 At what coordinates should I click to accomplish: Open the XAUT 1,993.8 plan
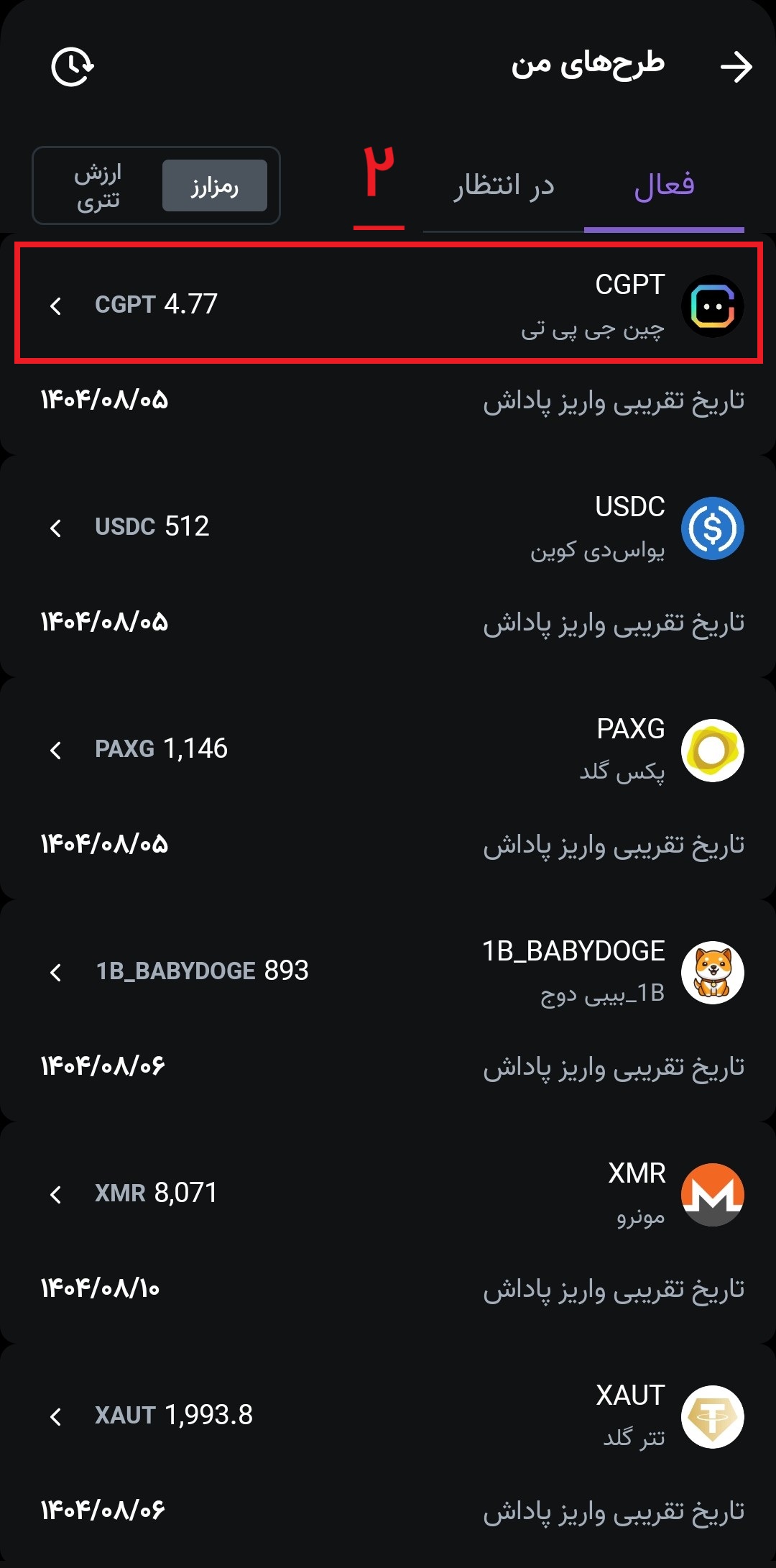(x=388, y=1416)
